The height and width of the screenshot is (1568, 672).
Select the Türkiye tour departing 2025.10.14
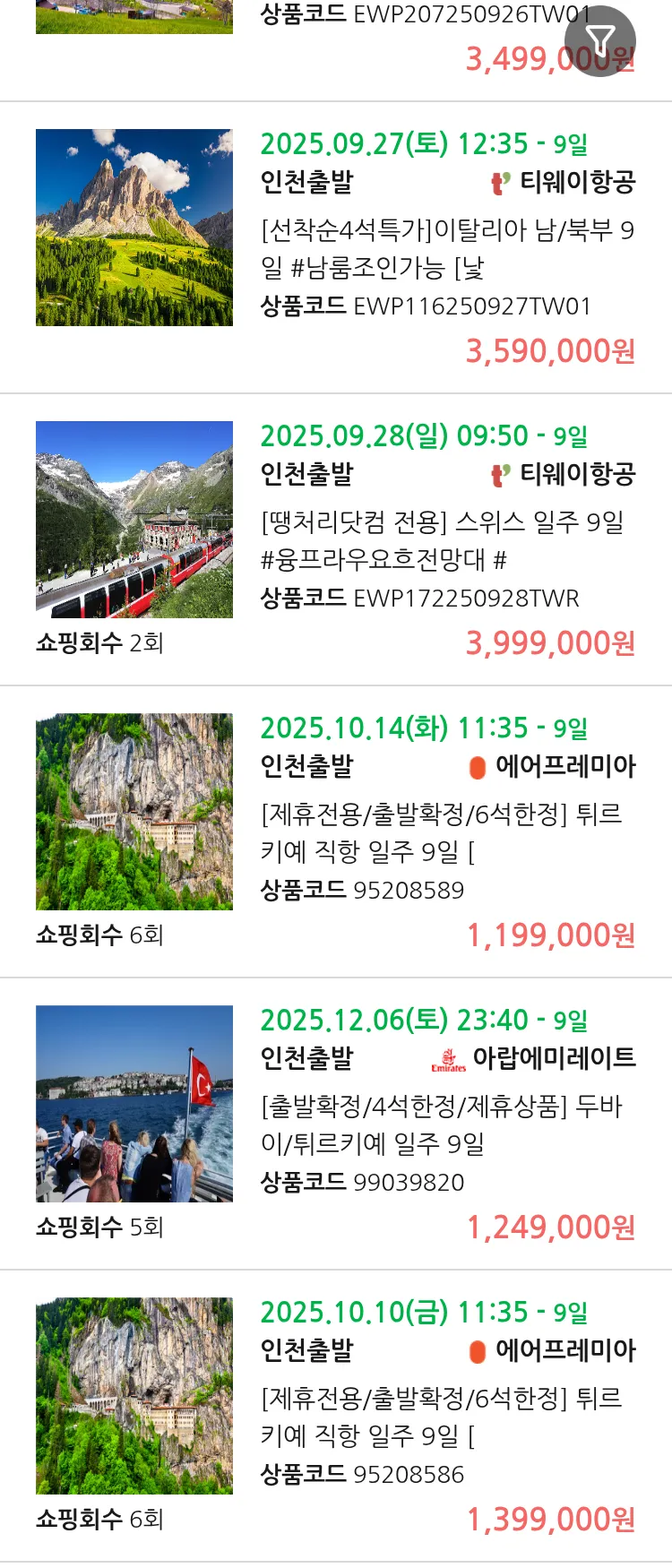pos(446,832)
